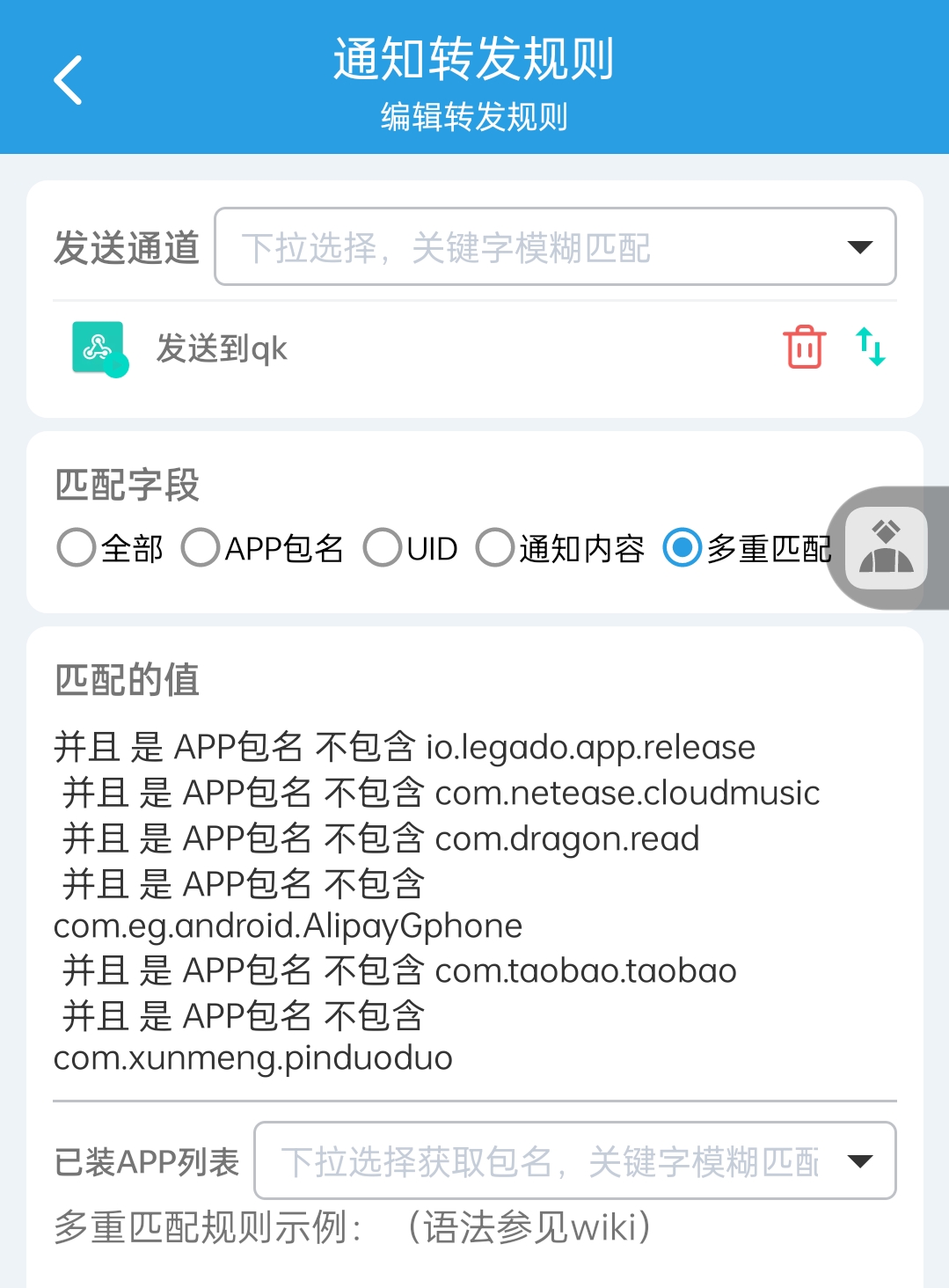Viewport: 949px width, 1288px height.
Task: Delete the 发送到qk sender
Action: pos(804,347)
